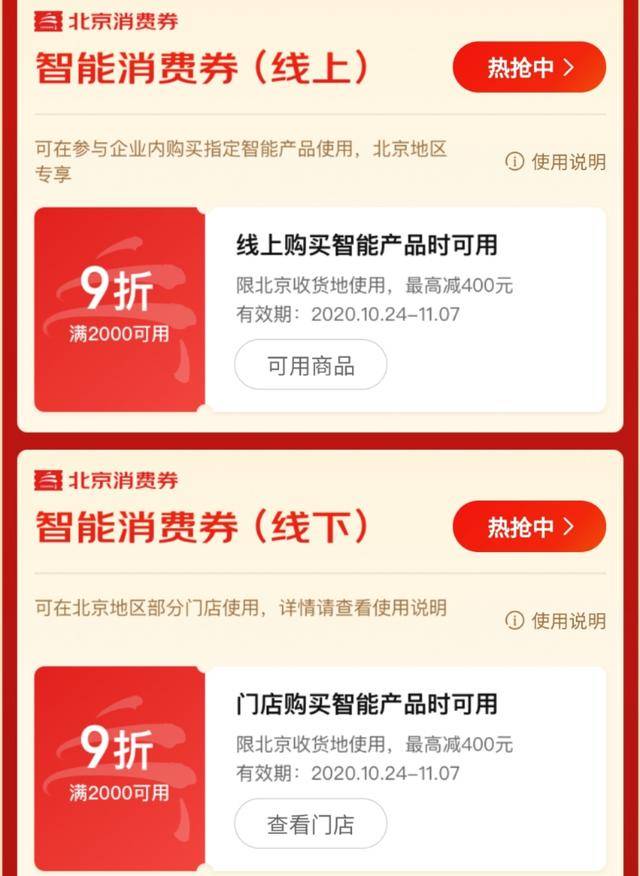Tap 热抢中 for the offline smart coupon (线下)
The height and width of the screenshot is (876, 640).
pos(529,526)
